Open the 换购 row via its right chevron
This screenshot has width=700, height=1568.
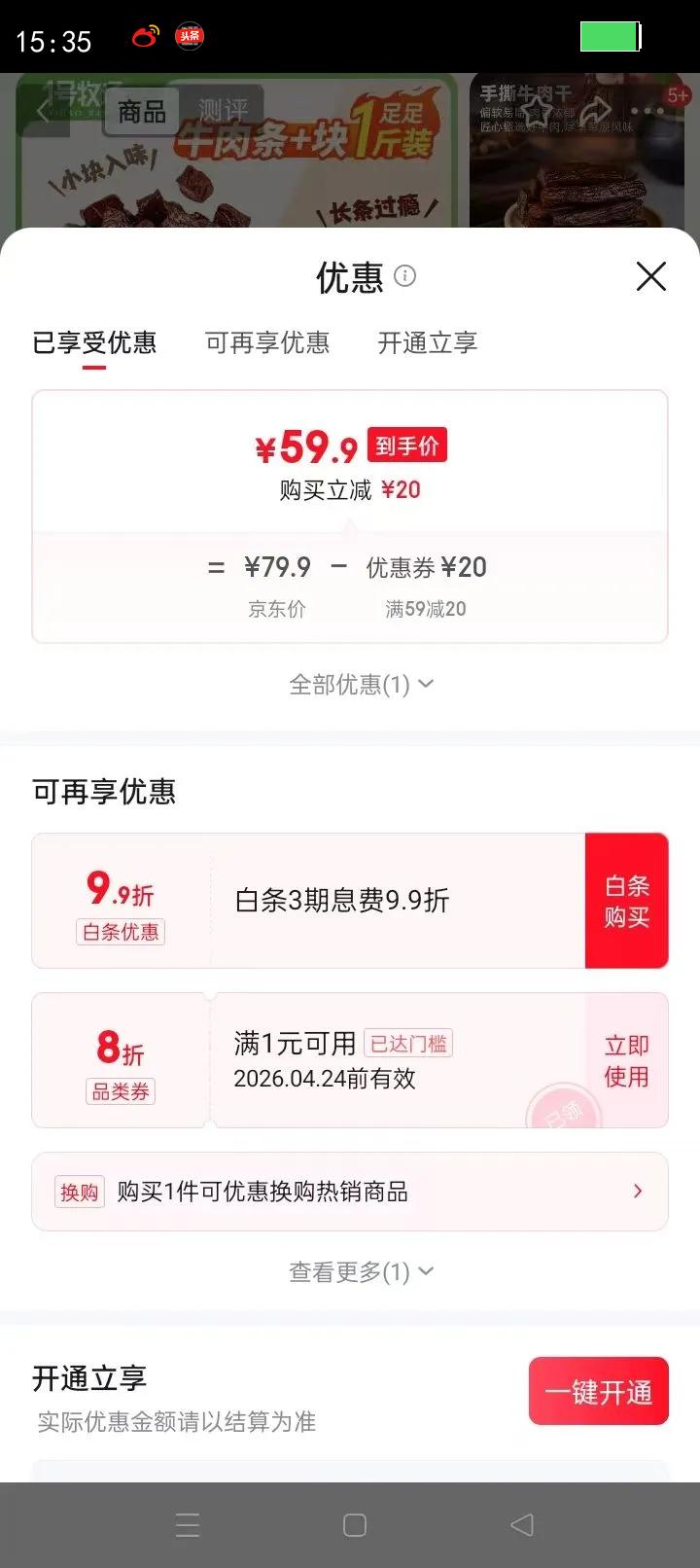tap(638, 1192)
